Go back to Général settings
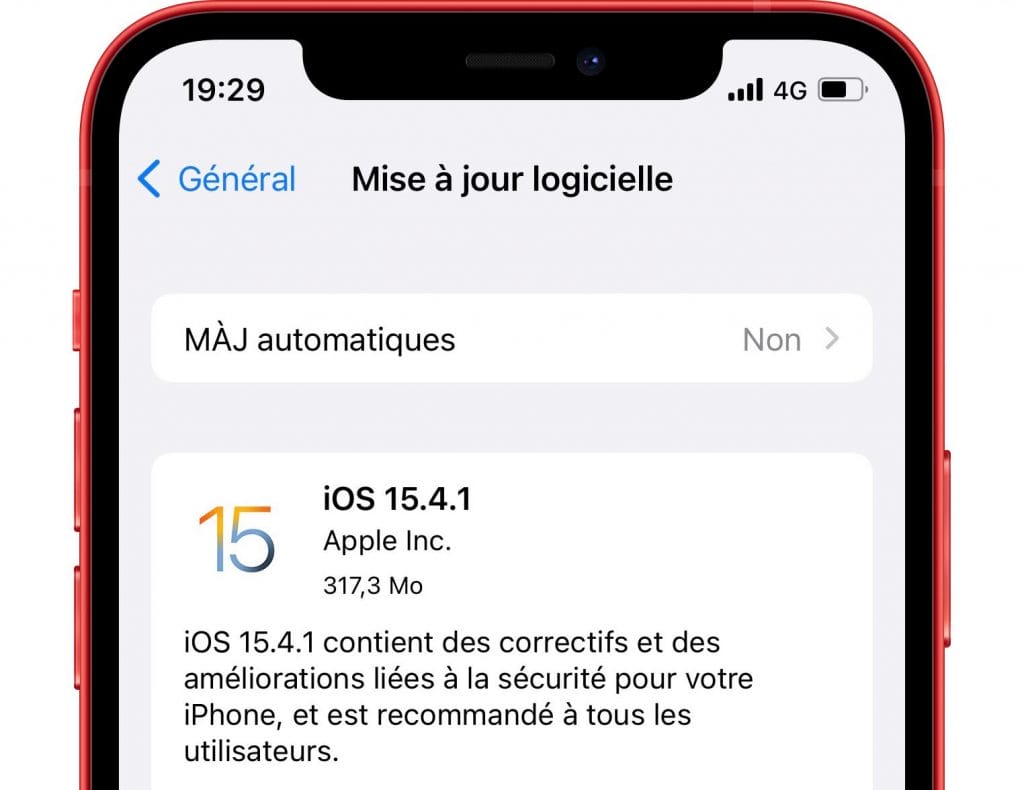This screenshot has height=790, width=1024. pyautogui.click(x=217, y=179)
